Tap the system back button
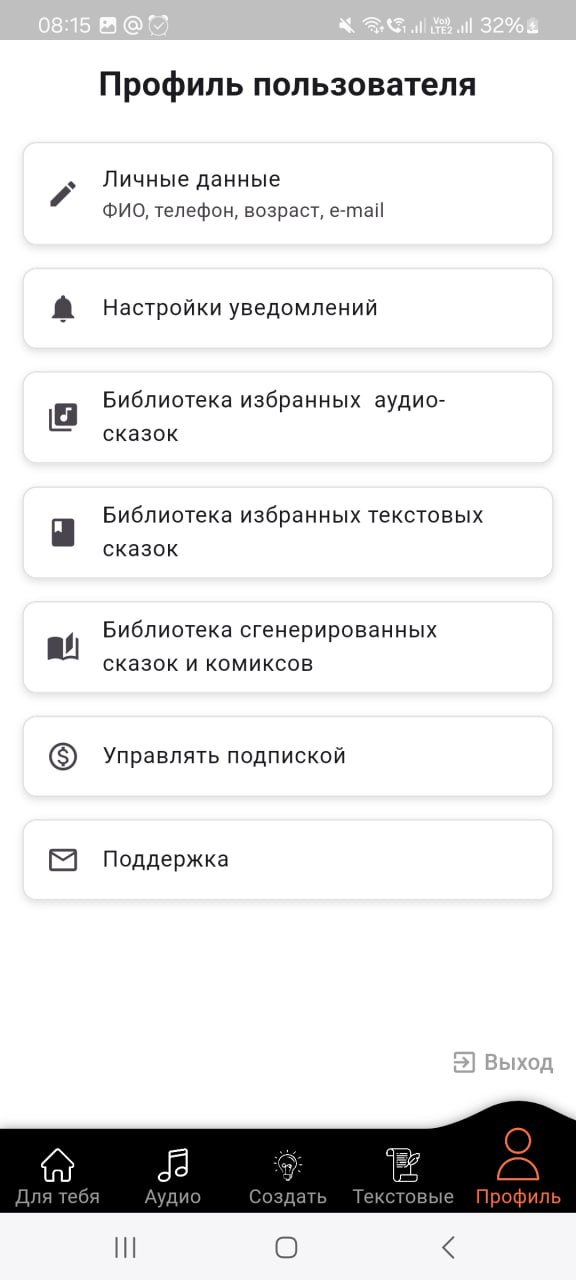This screenshot has width=576, height=1280. 448,1247
